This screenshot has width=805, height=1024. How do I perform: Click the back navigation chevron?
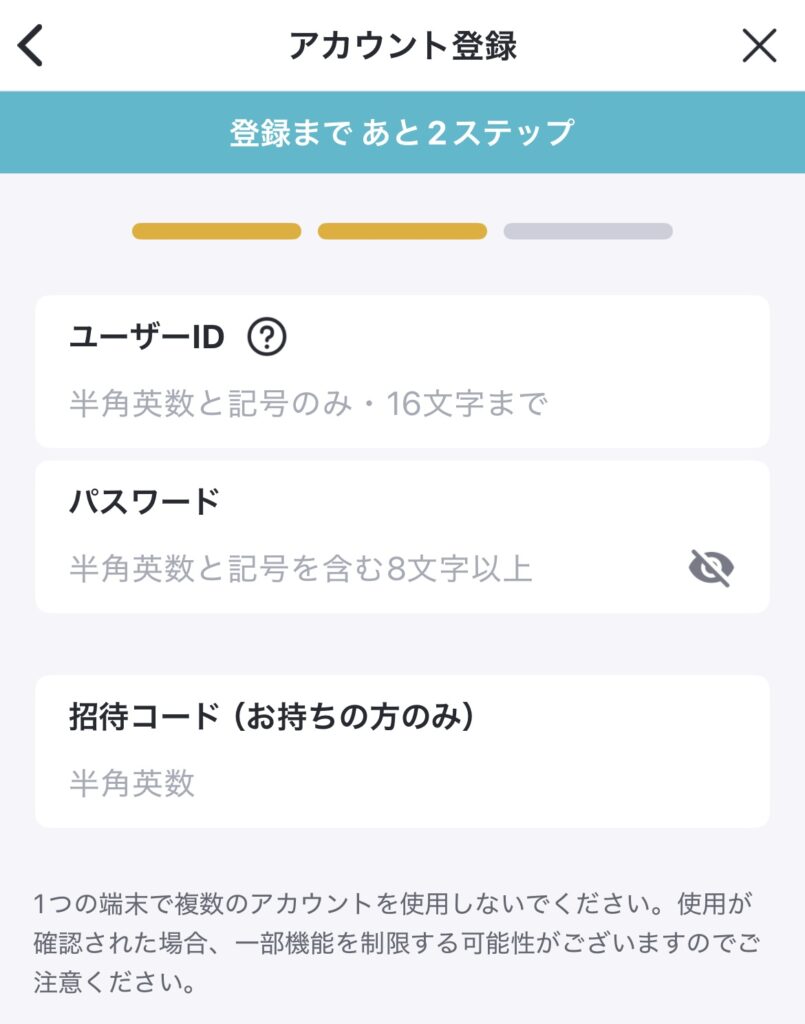[x=32, y=44]
